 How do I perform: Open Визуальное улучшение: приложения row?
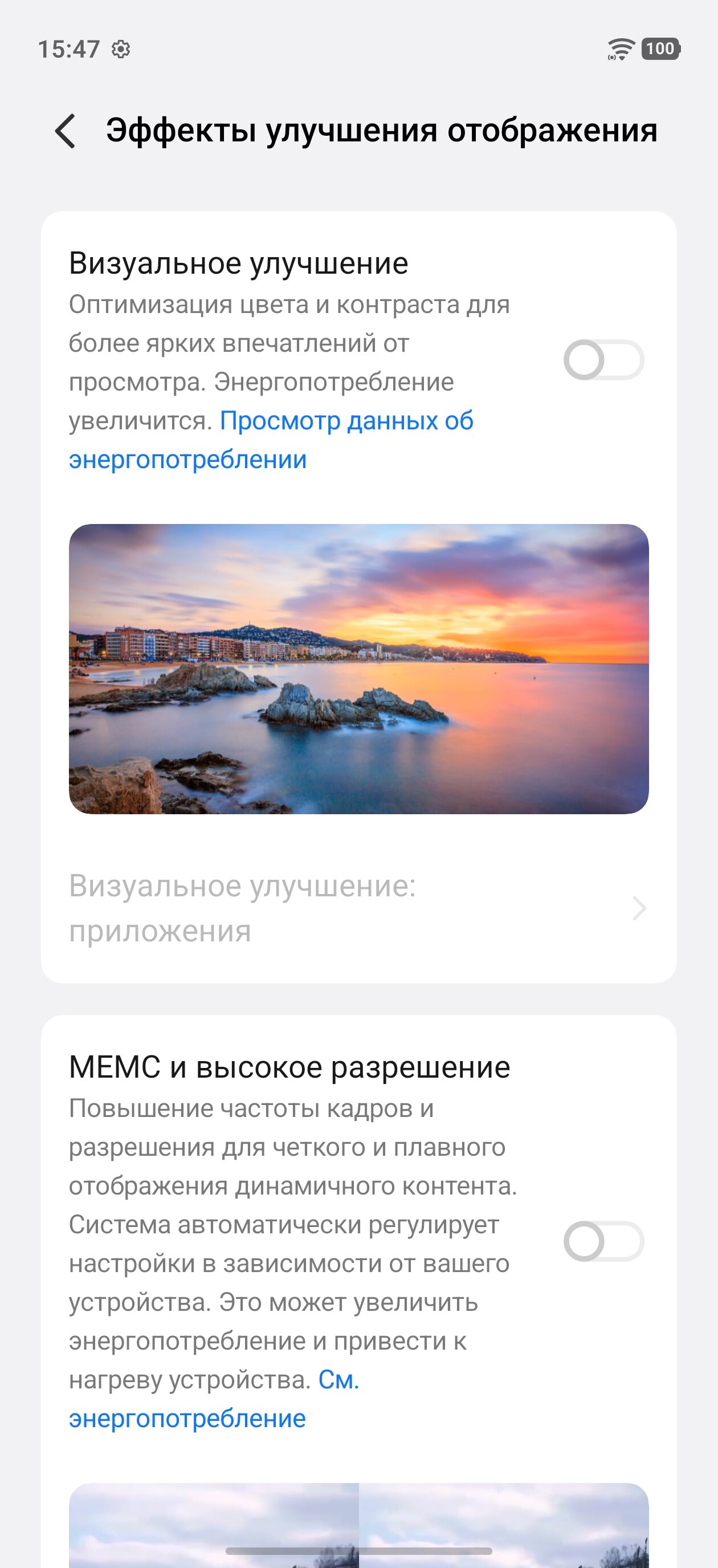pos(358,908)
